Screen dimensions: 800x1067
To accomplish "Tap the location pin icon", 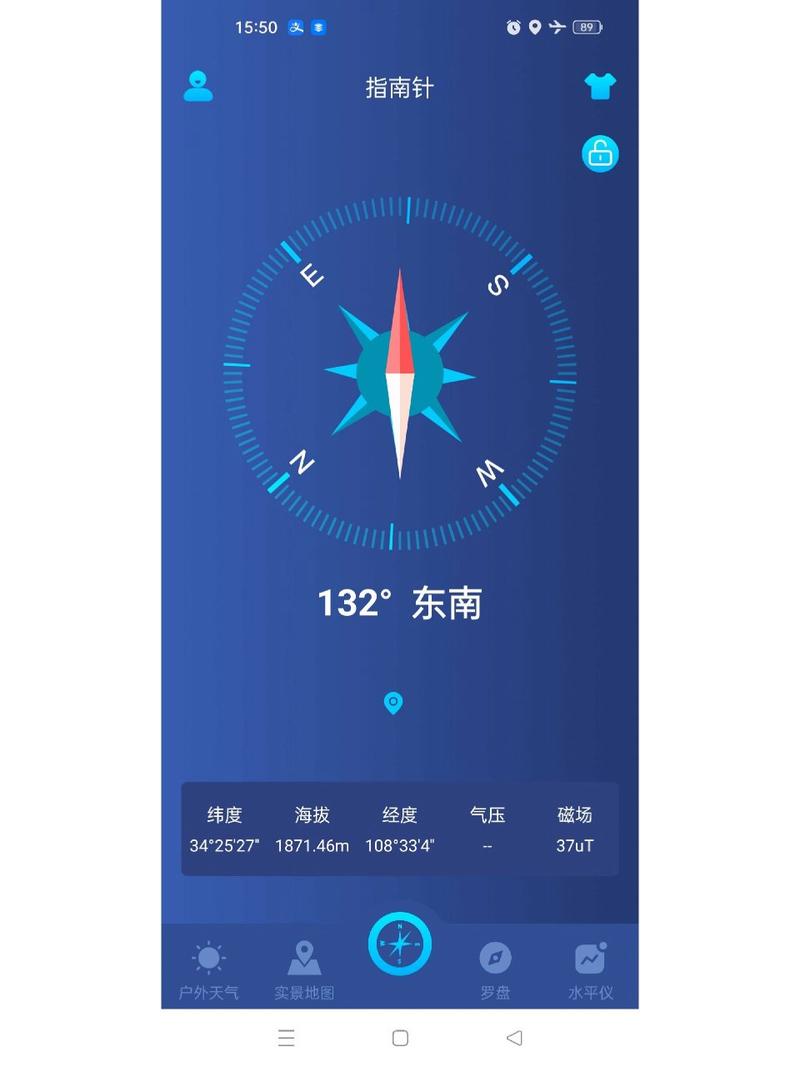I will 394,703.
